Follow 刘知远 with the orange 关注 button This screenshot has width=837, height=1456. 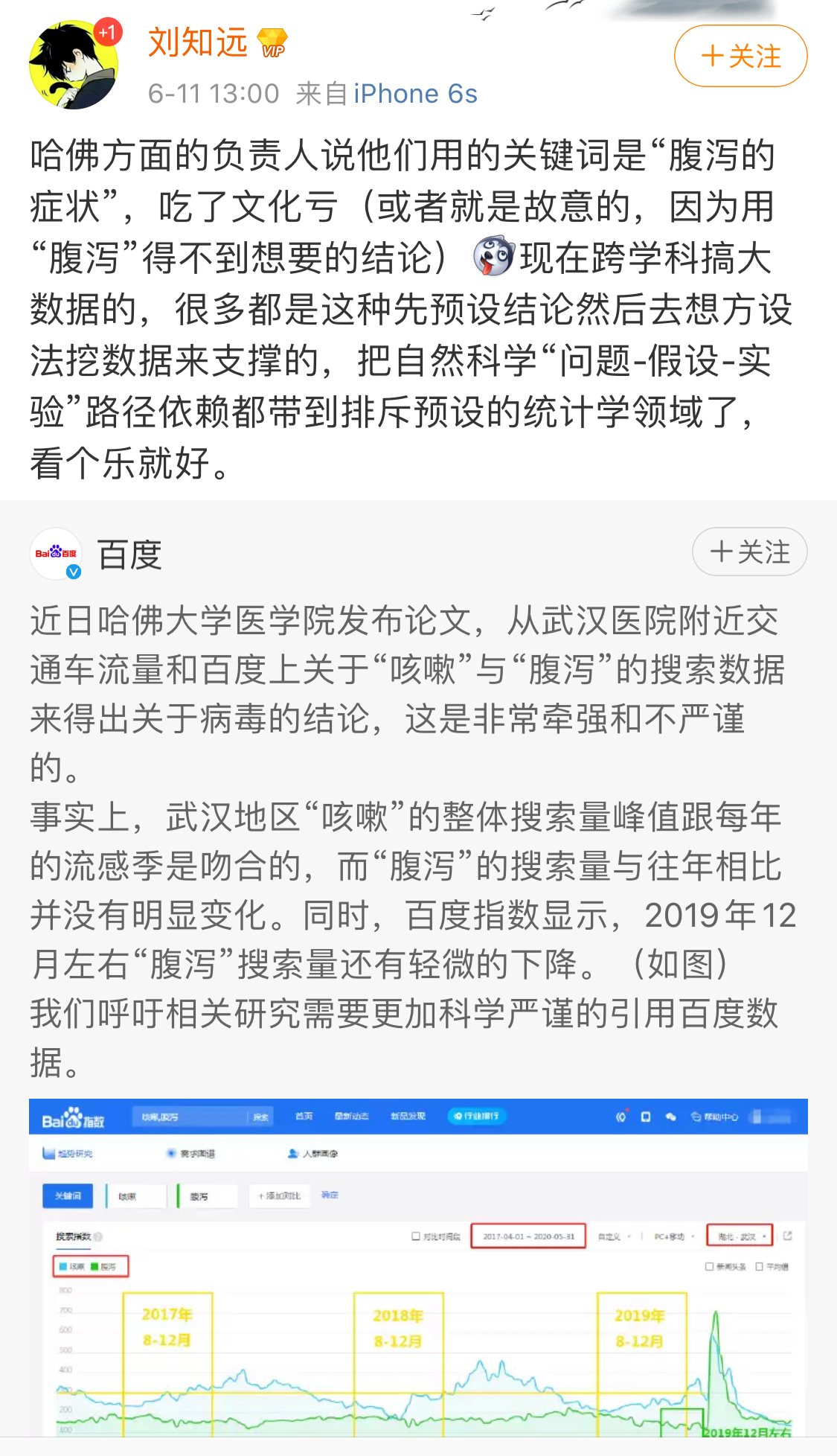[x=740, y=57]
